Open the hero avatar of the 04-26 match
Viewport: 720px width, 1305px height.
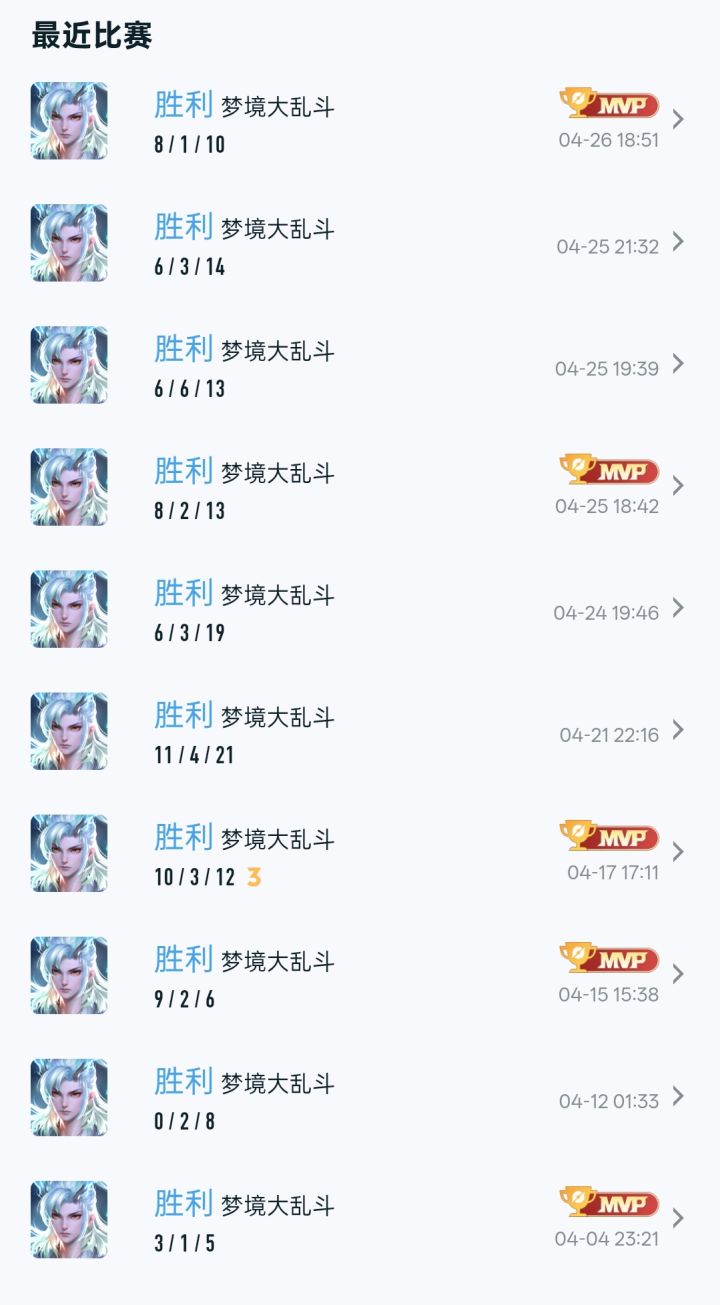68,120
